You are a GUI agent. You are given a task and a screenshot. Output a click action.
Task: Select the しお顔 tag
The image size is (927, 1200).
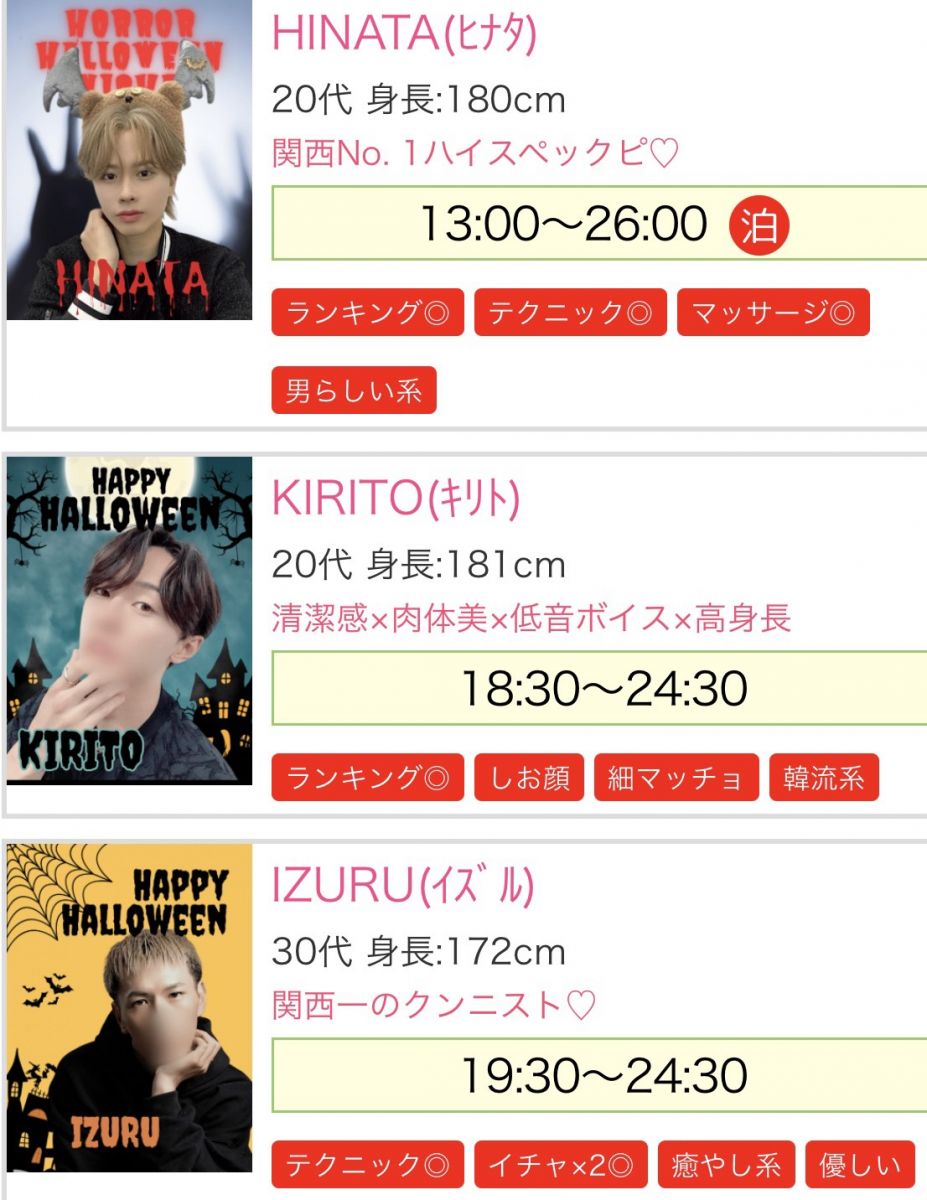click(x=529, y=778)
